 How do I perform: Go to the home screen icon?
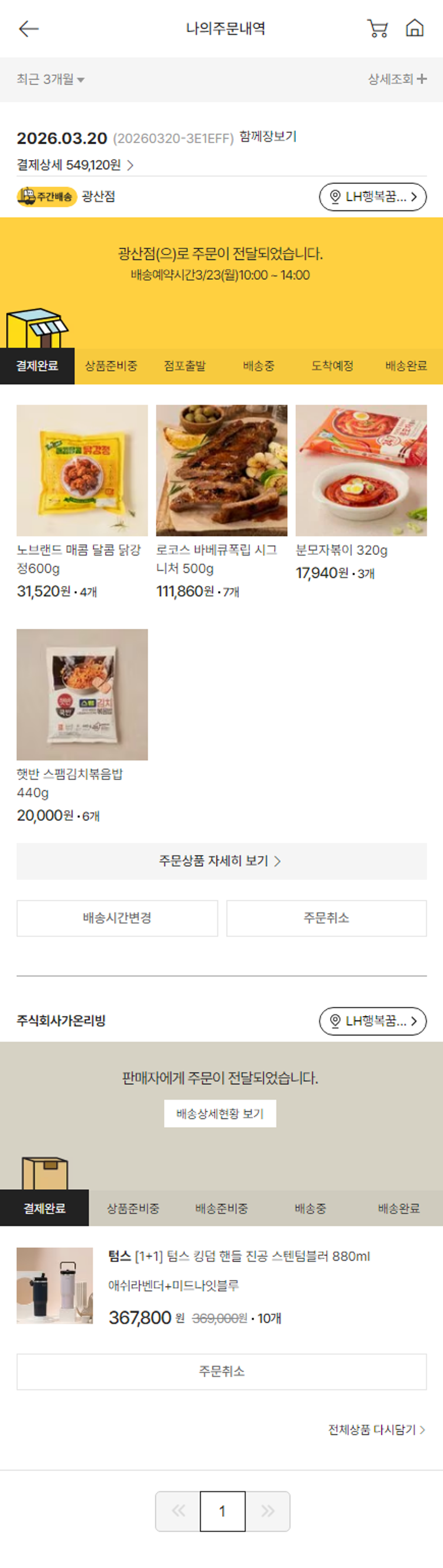pos(415,28)
